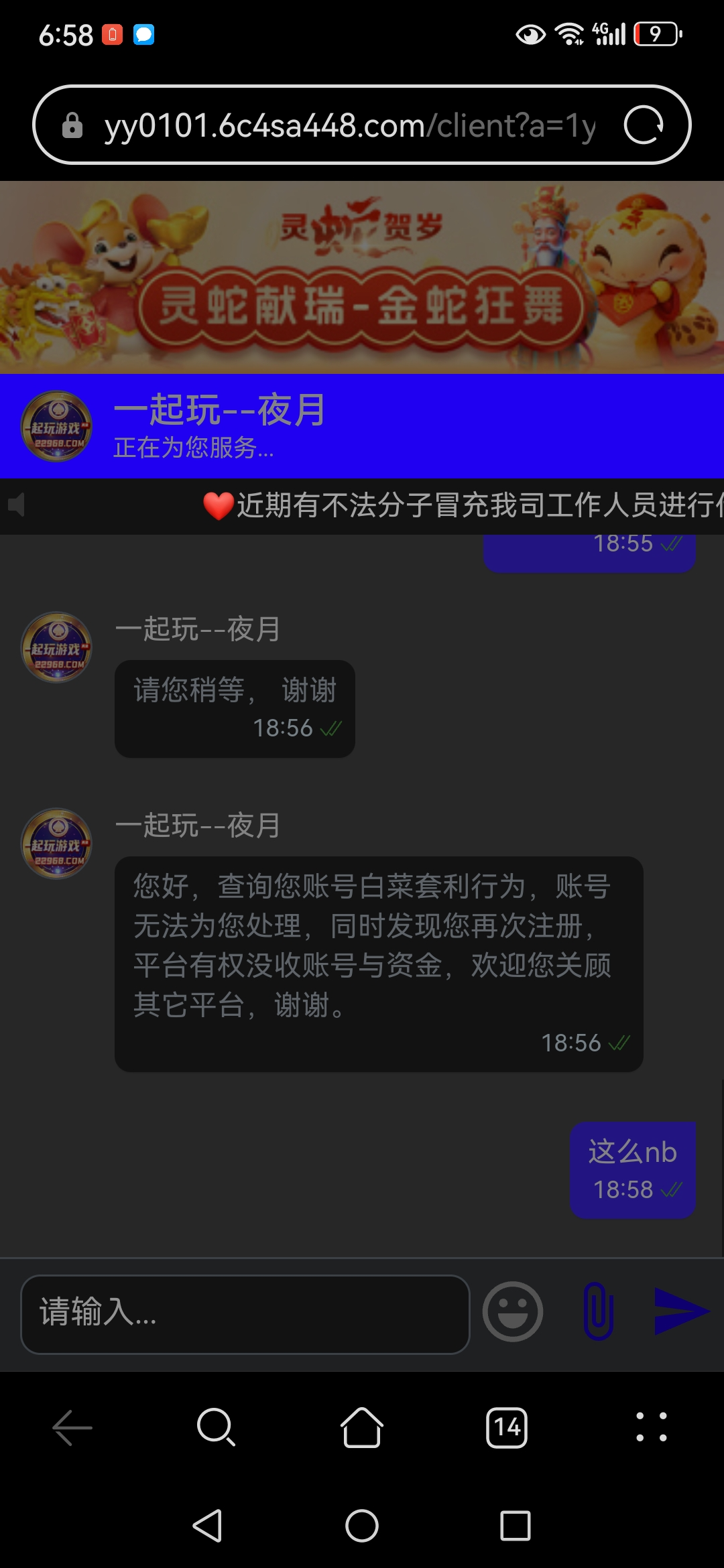The width and height of the screenshot is (724, 1568).
Task: Click the lock icon in the address bar
Action: pyautogui.click(x=72, y=126)
